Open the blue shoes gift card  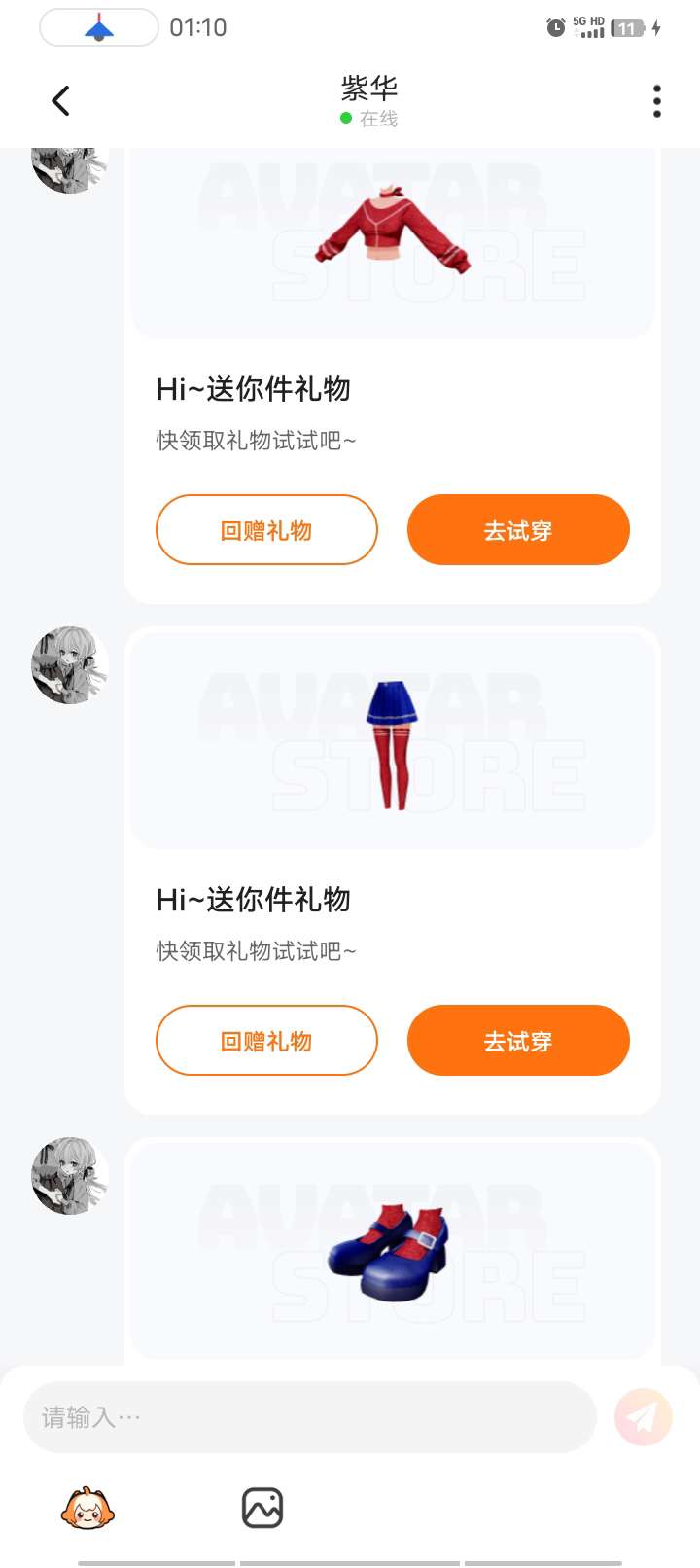[x=392, y=1251]
